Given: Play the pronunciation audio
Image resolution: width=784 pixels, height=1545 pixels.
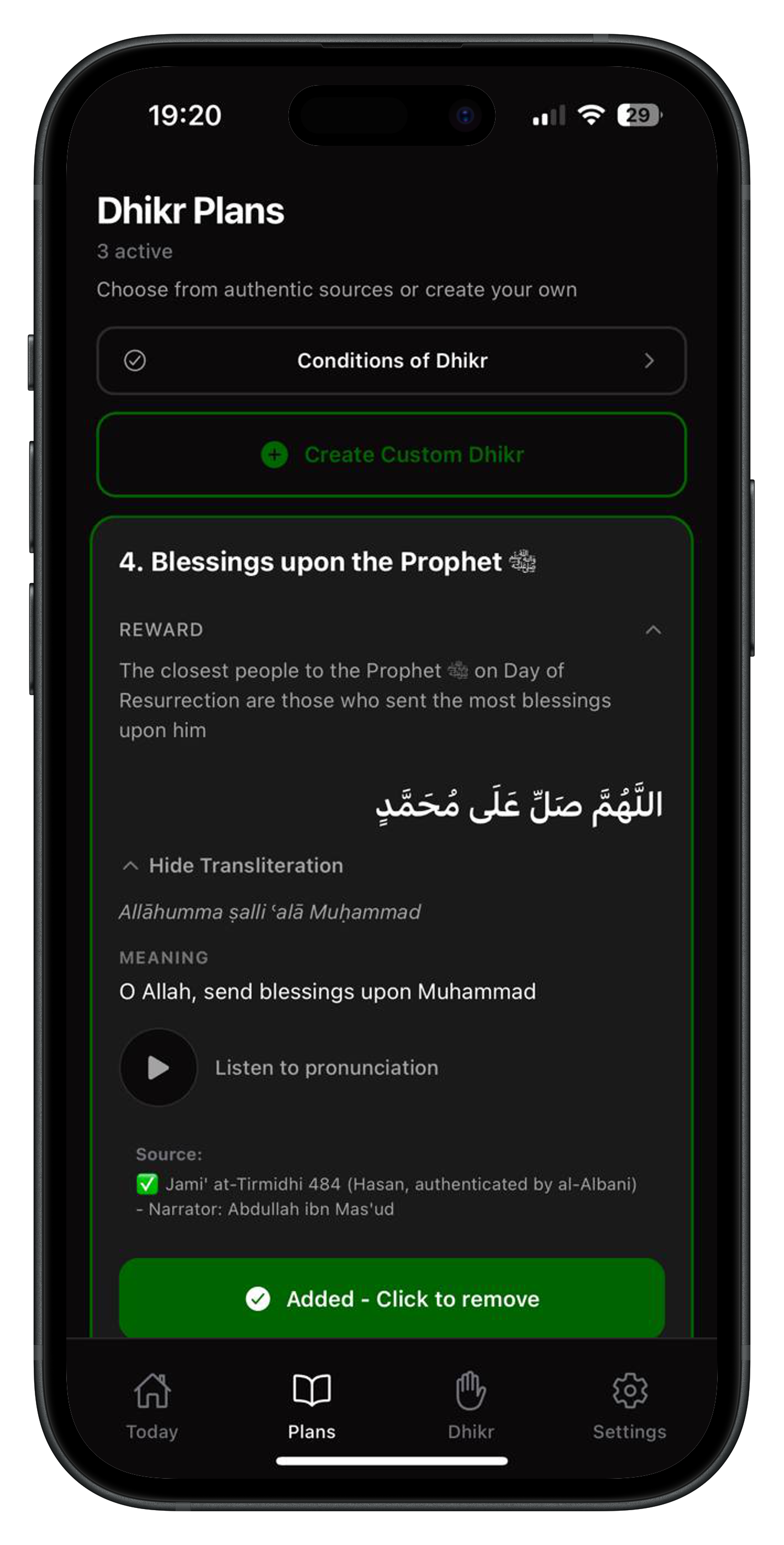Looking at the screenshot, I should point(159,1068).
